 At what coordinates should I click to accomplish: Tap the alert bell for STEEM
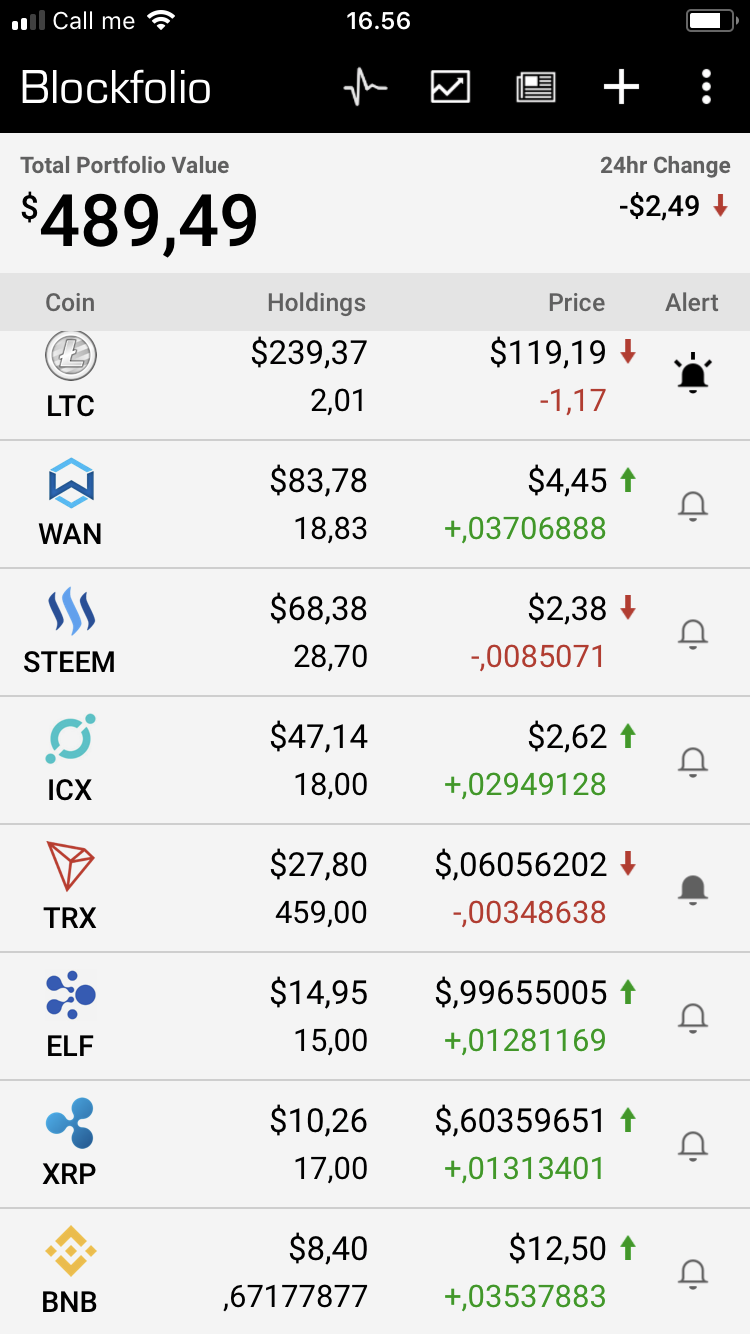692,633
